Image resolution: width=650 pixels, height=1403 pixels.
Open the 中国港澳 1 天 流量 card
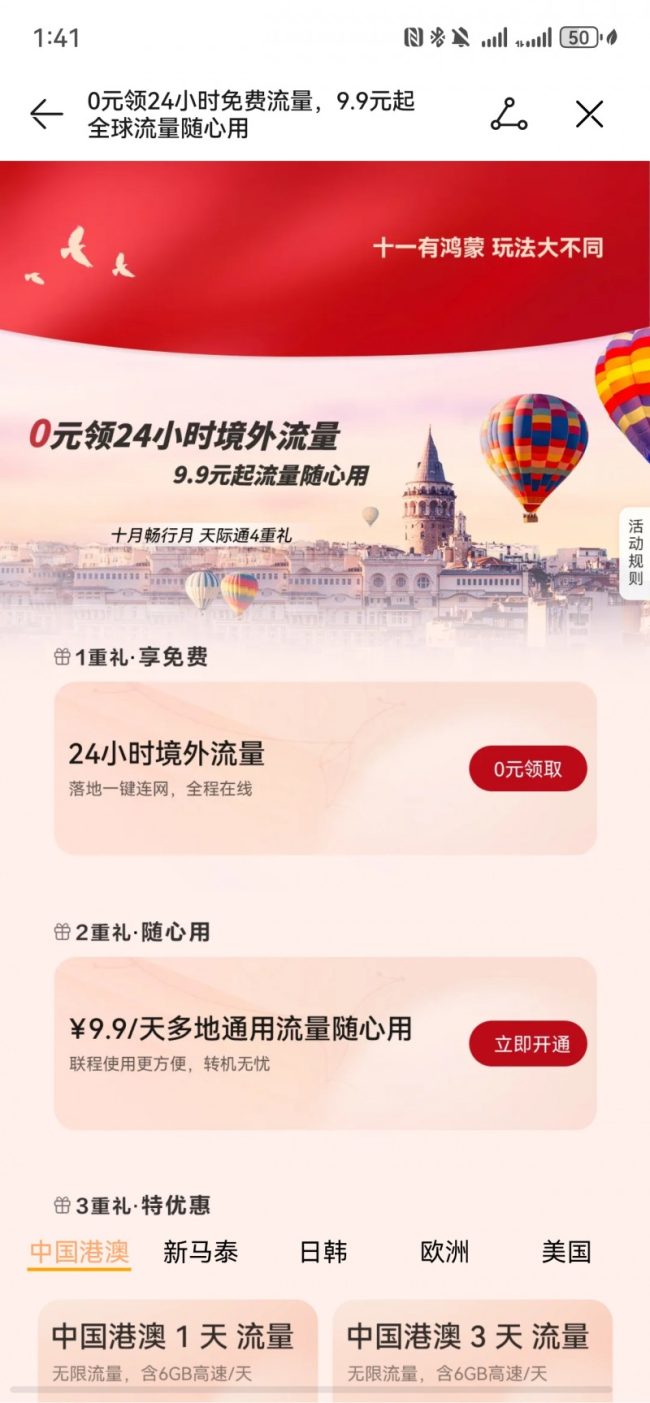click(x=177, y=1348)
